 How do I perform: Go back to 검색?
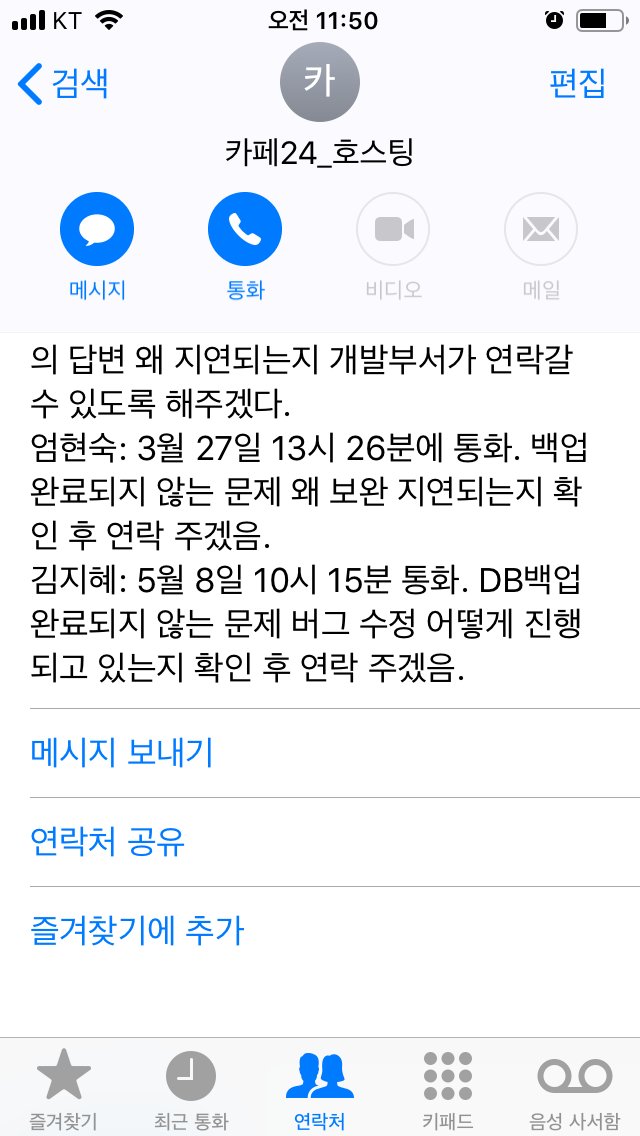[x=63, y=83]
